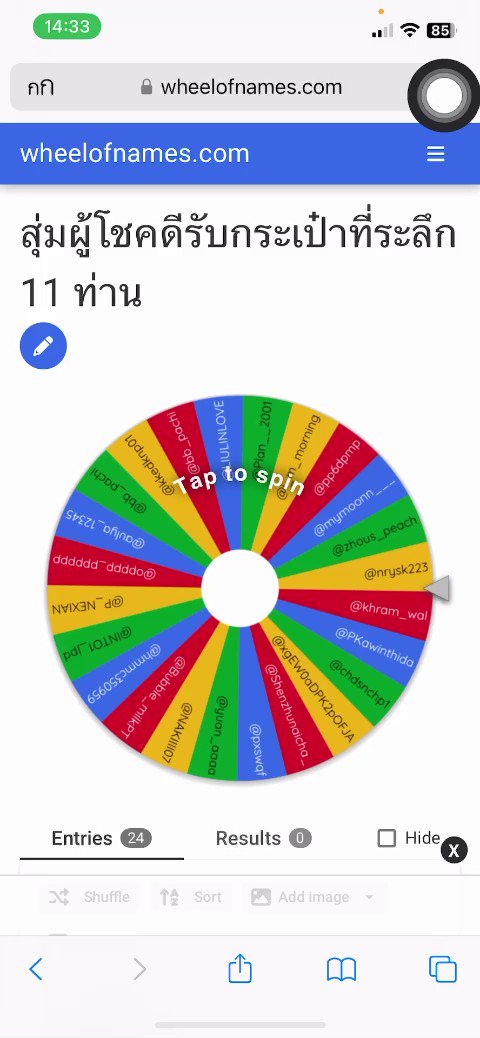The width and height of the screenshot is (480, 1038).
Task: Show all Safari tabs
Action: 443,969
